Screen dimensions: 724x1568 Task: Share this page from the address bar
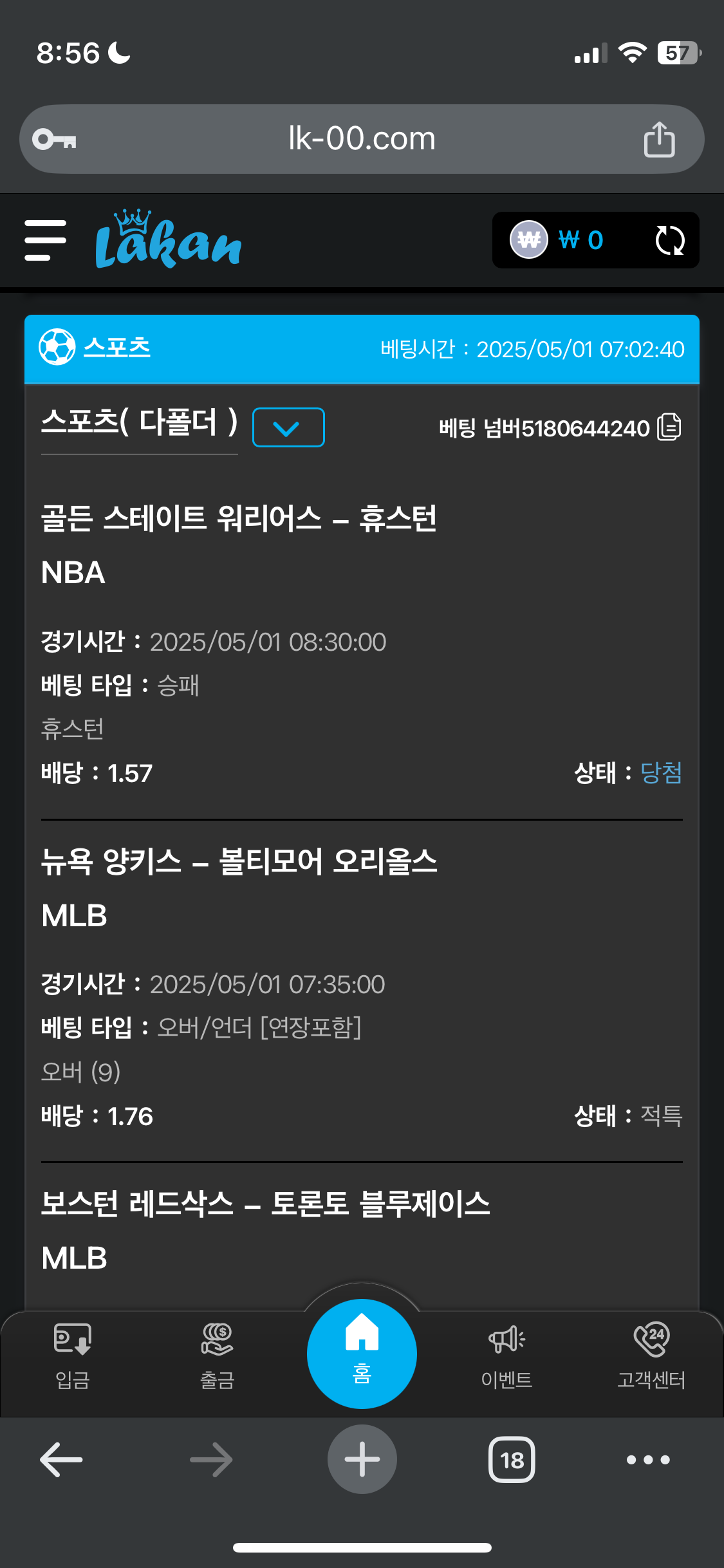tap(659, 139)
